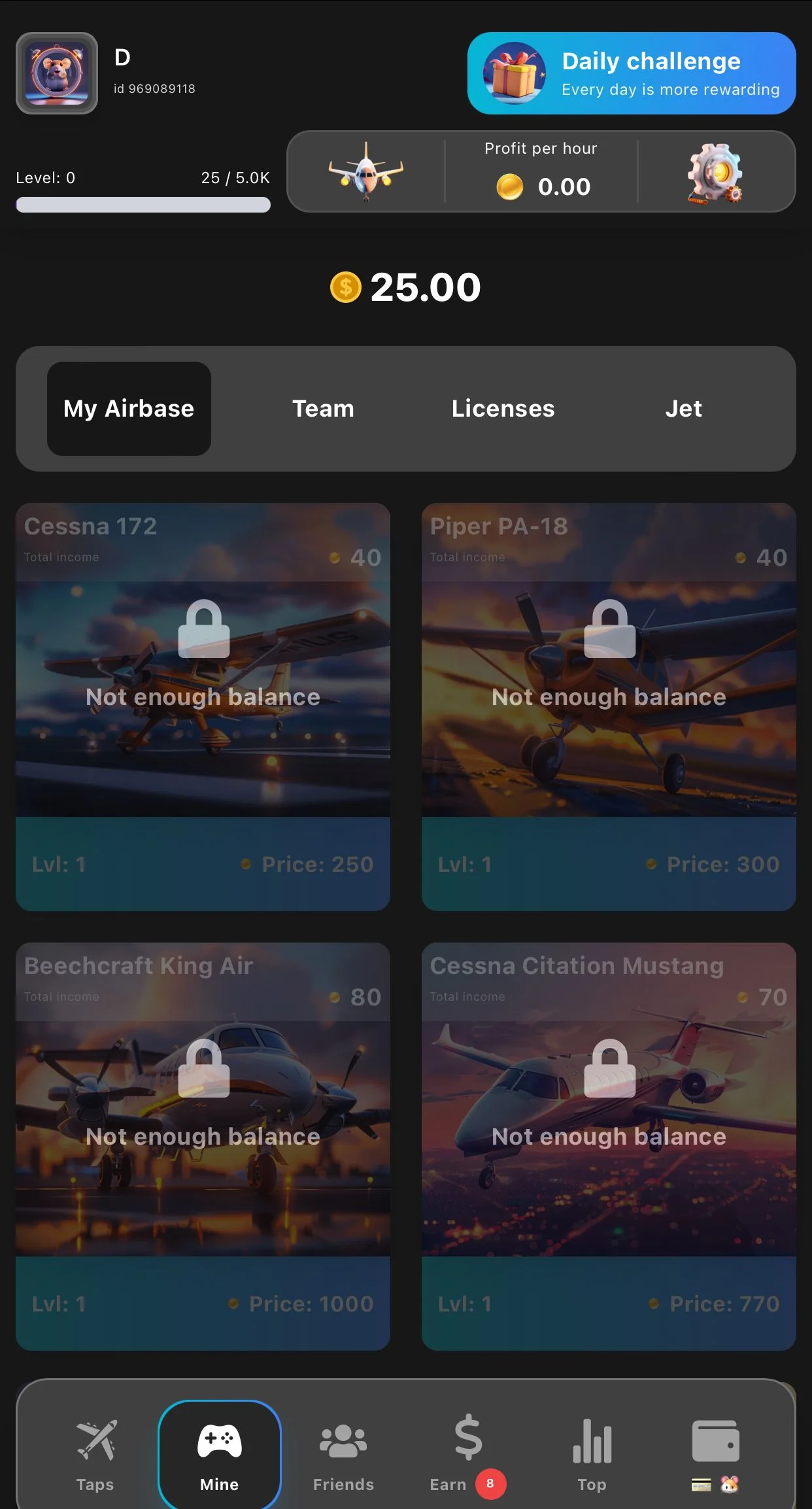Switch to the Licenses tab
This screenshot has height=1509, width=812.
click(503, 409)
